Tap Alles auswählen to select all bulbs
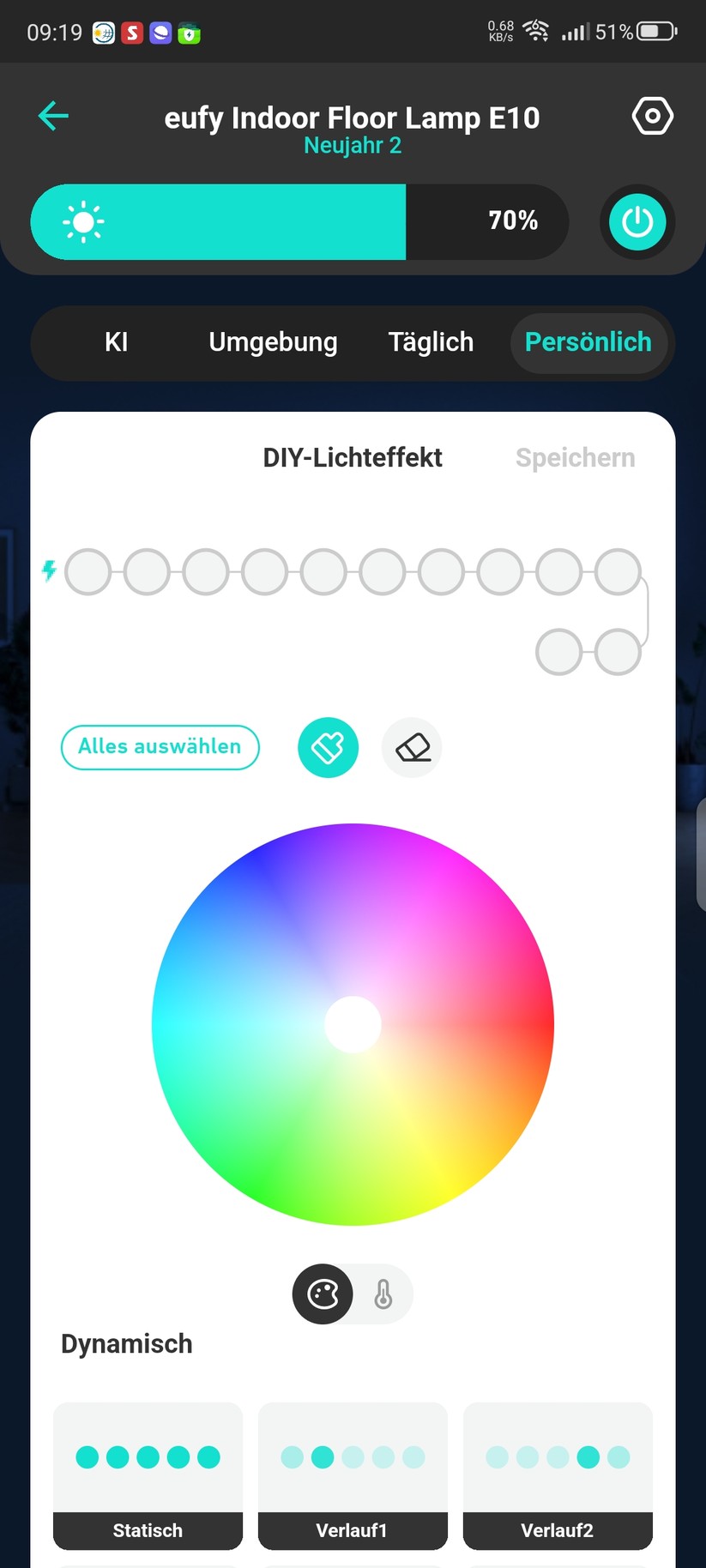The image size is (706, 1568). coord(160,747)
